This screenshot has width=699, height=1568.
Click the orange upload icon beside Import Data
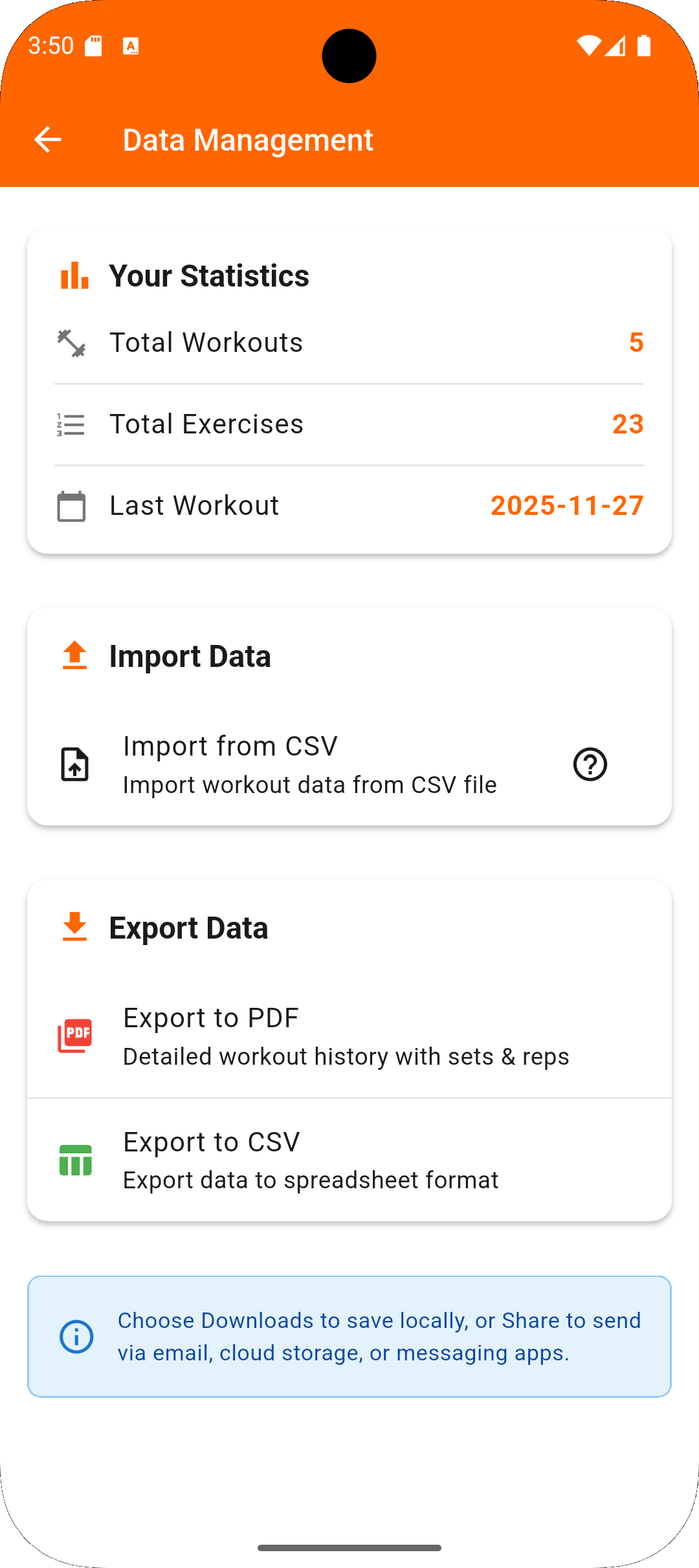coord(73,655)
